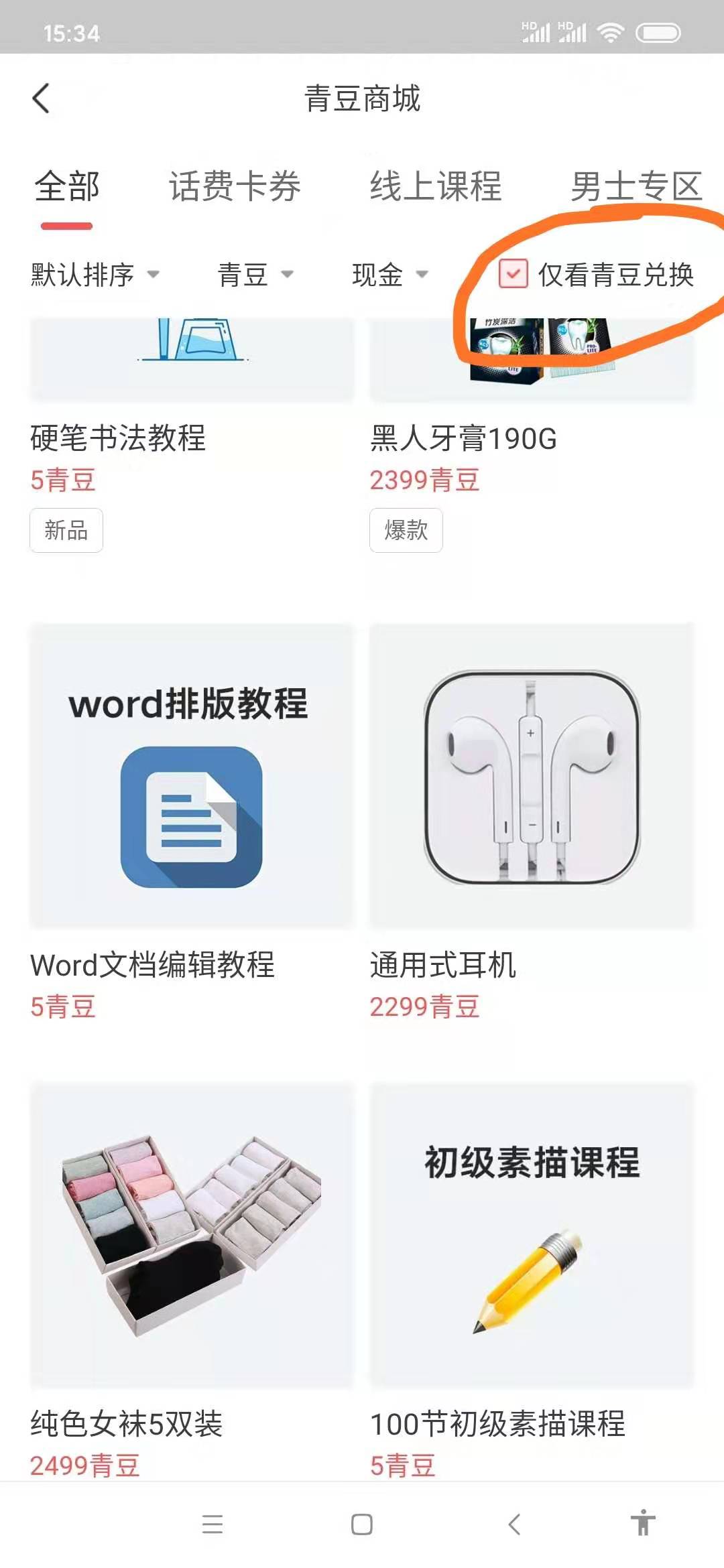Switch to the 话费卡券 tab
This screenshot has height=1568, width=724.
pyautogui.click(x=236, y=188)
